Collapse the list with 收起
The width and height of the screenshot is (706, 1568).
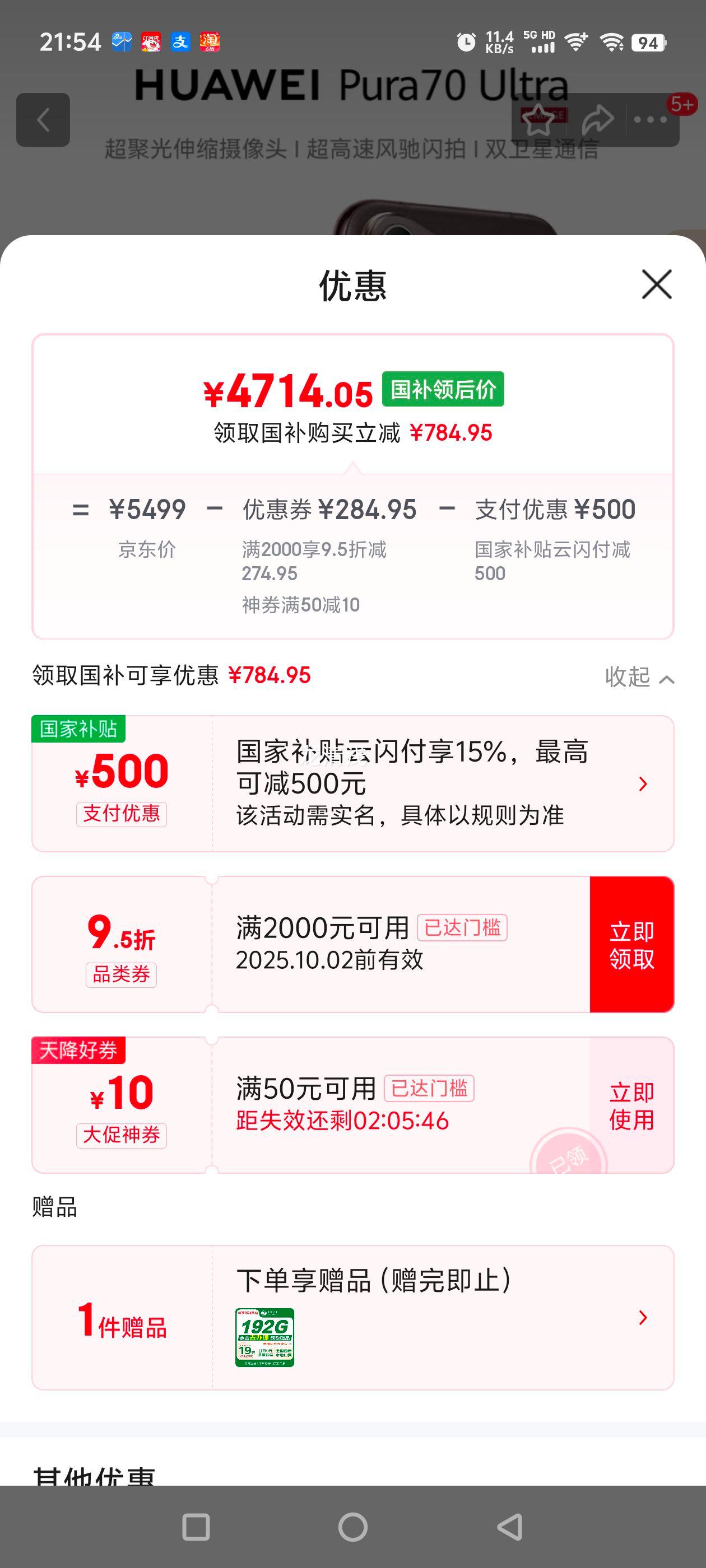tap(639, 677)
